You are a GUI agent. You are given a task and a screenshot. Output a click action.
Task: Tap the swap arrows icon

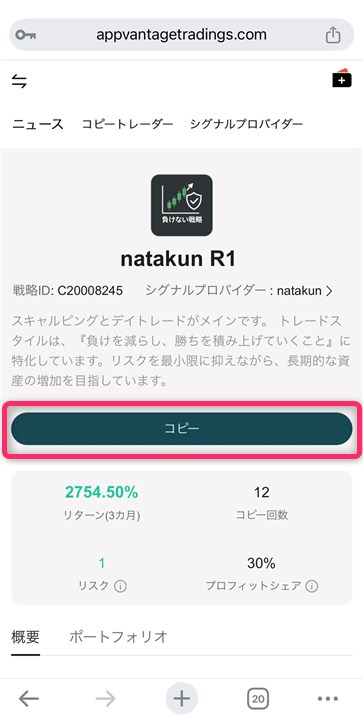coord(19,81)
